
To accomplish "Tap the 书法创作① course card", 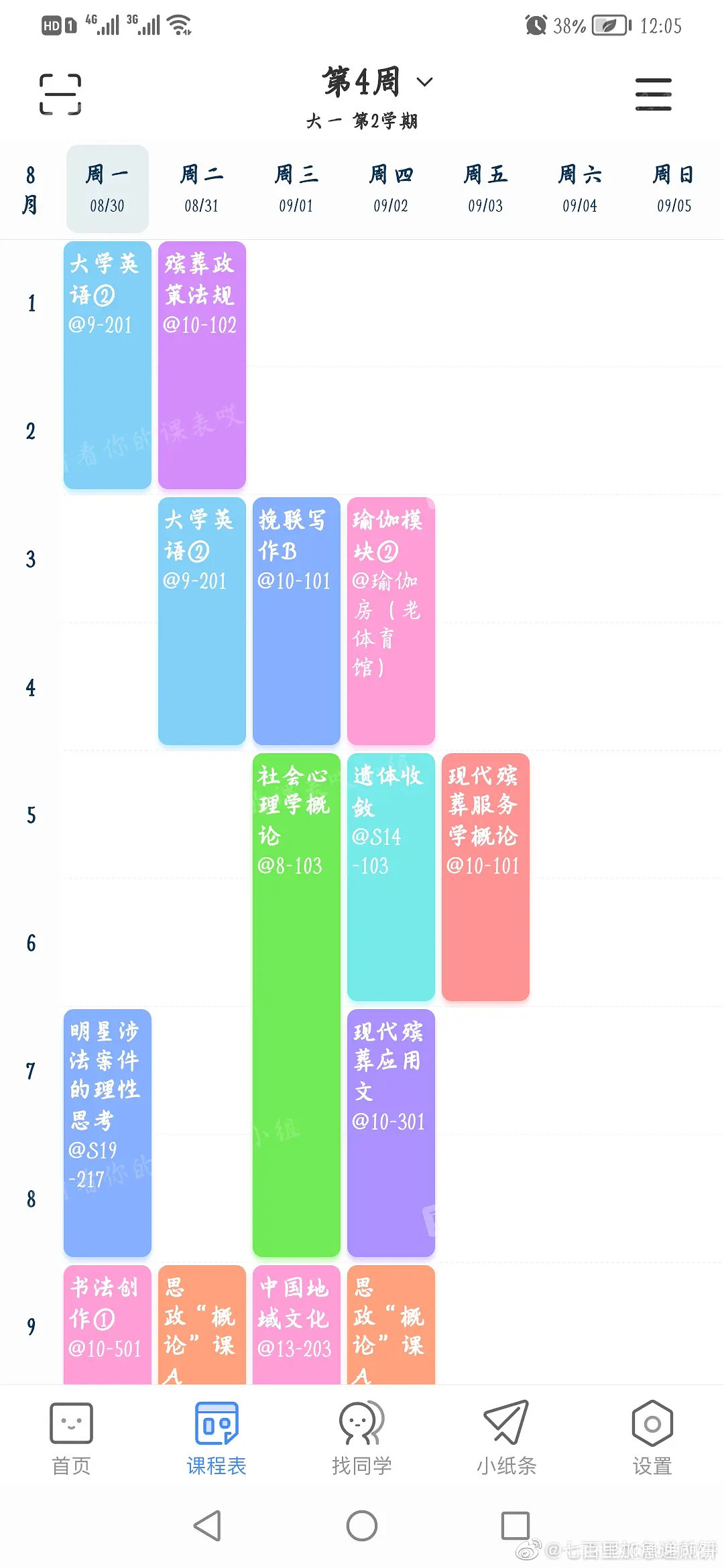I will (x=107, y=1325).
